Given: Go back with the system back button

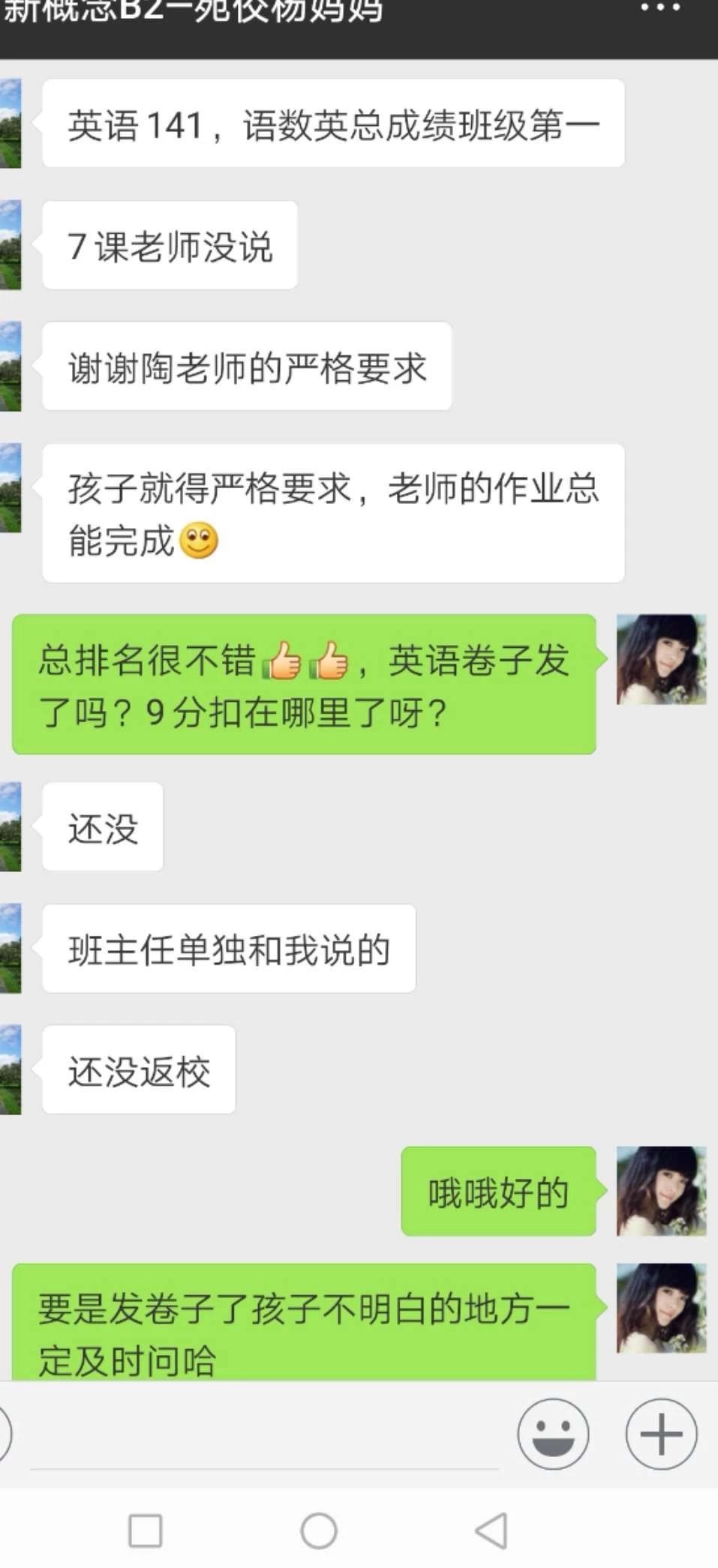Looking at the screenshot, I should point(492,1531).
